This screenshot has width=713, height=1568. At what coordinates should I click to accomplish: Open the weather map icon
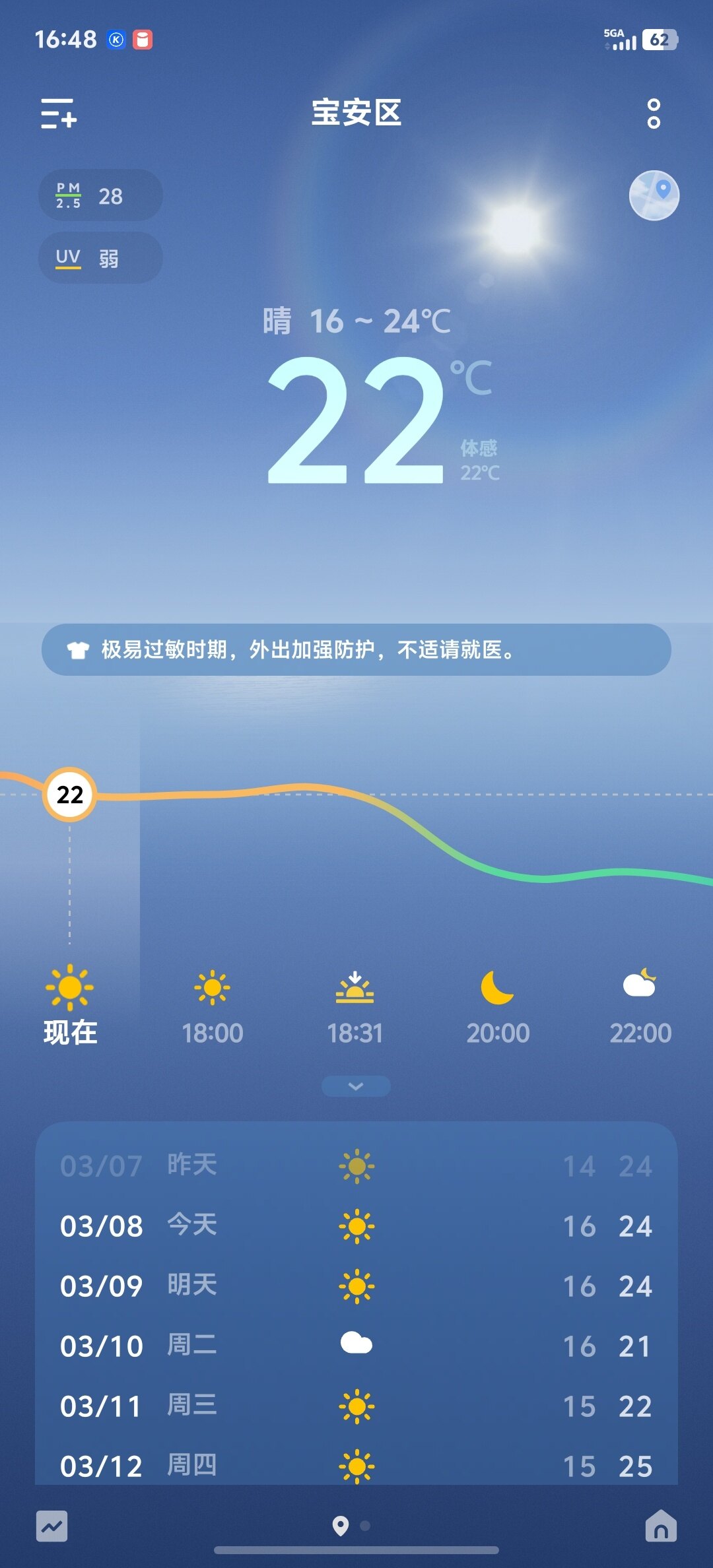click(x=654, y=195)
